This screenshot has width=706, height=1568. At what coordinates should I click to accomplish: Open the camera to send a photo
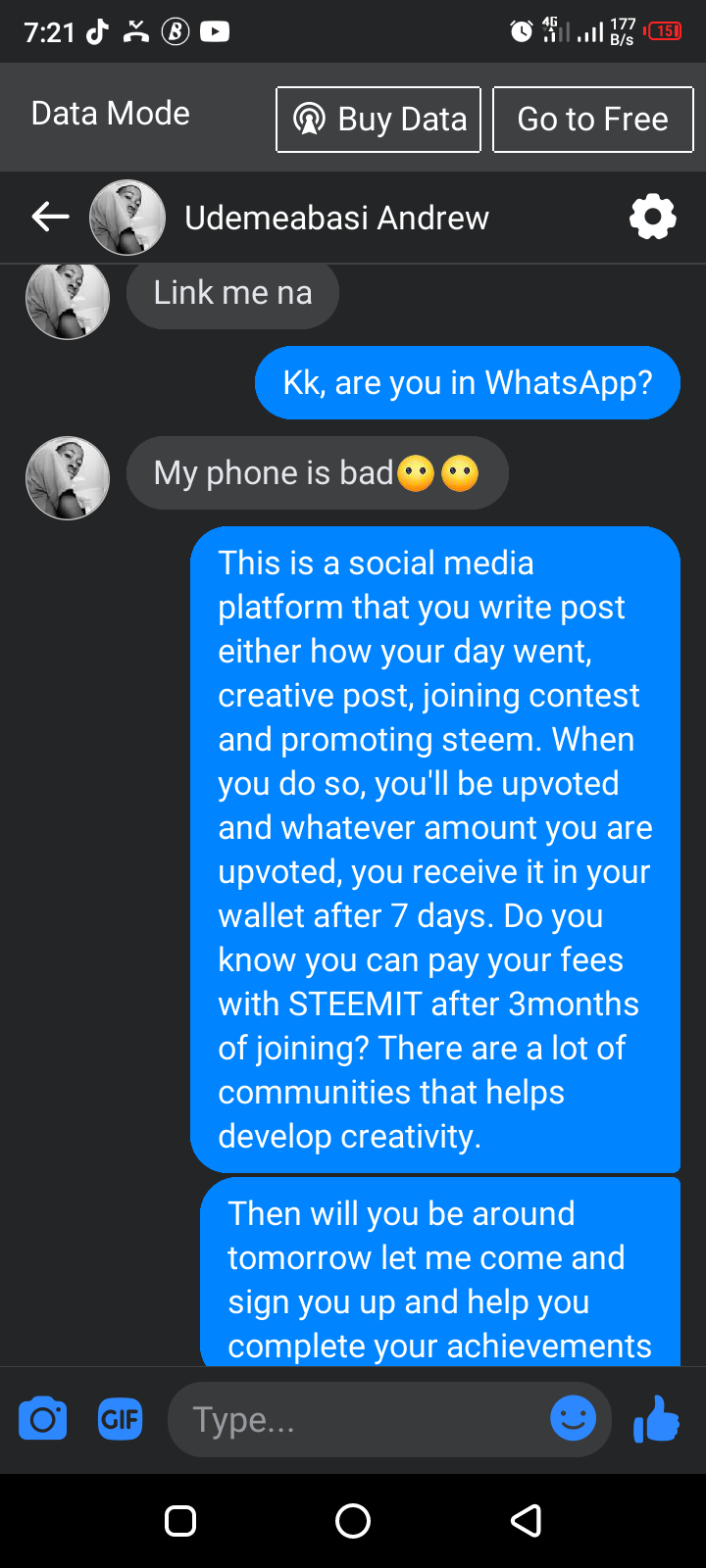(x=43, y=1419)
